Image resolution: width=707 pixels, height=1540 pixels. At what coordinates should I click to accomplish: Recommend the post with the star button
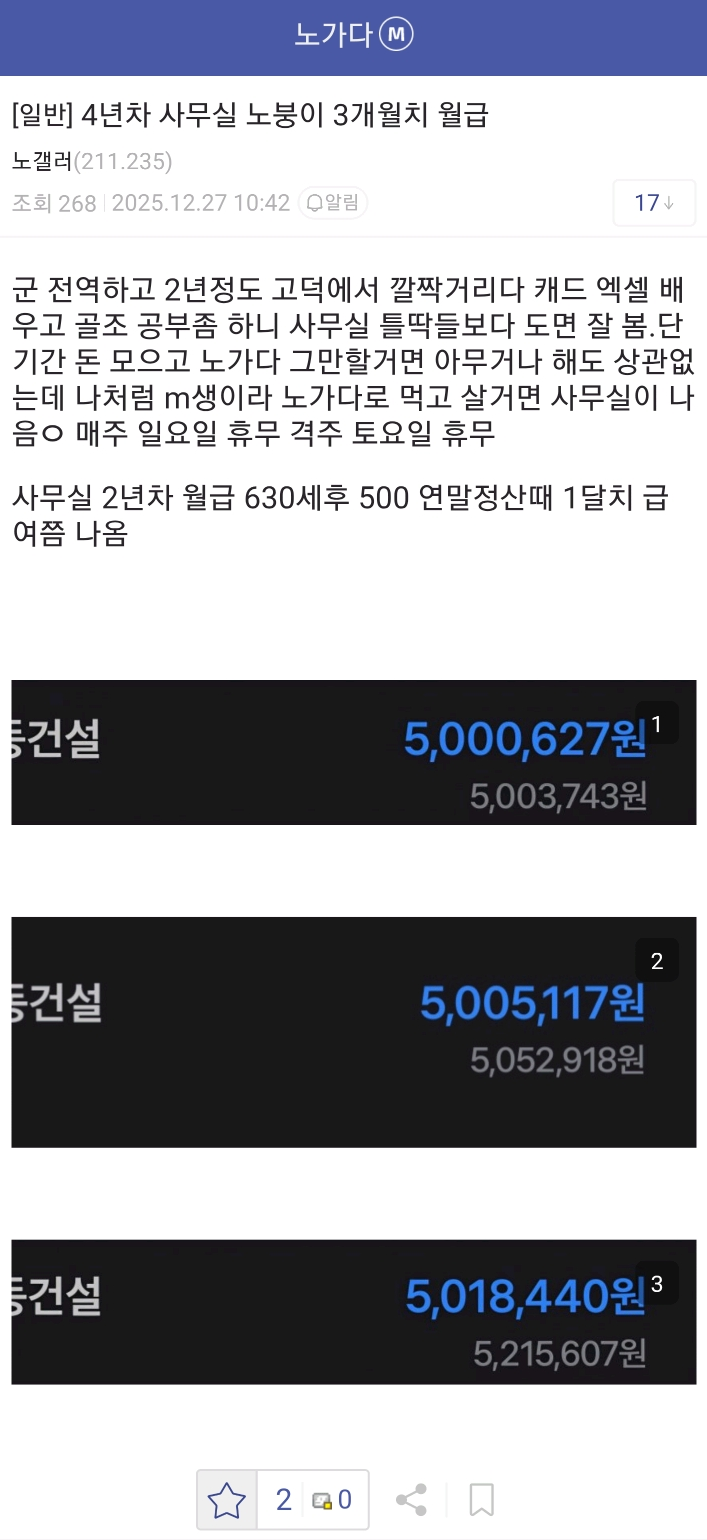[227, 1499]
